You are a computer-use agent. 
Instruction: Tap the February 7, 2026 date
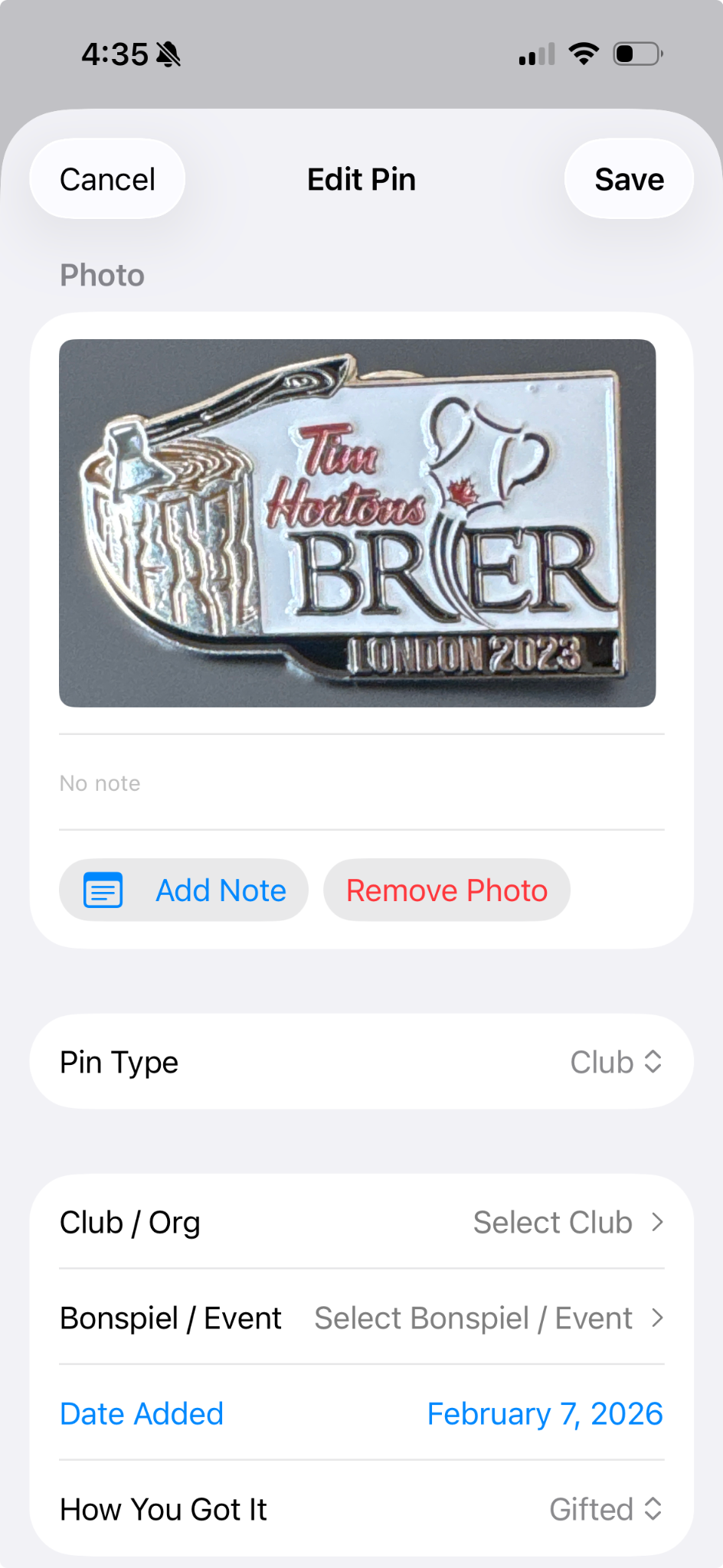click(x=545, y=1413)
